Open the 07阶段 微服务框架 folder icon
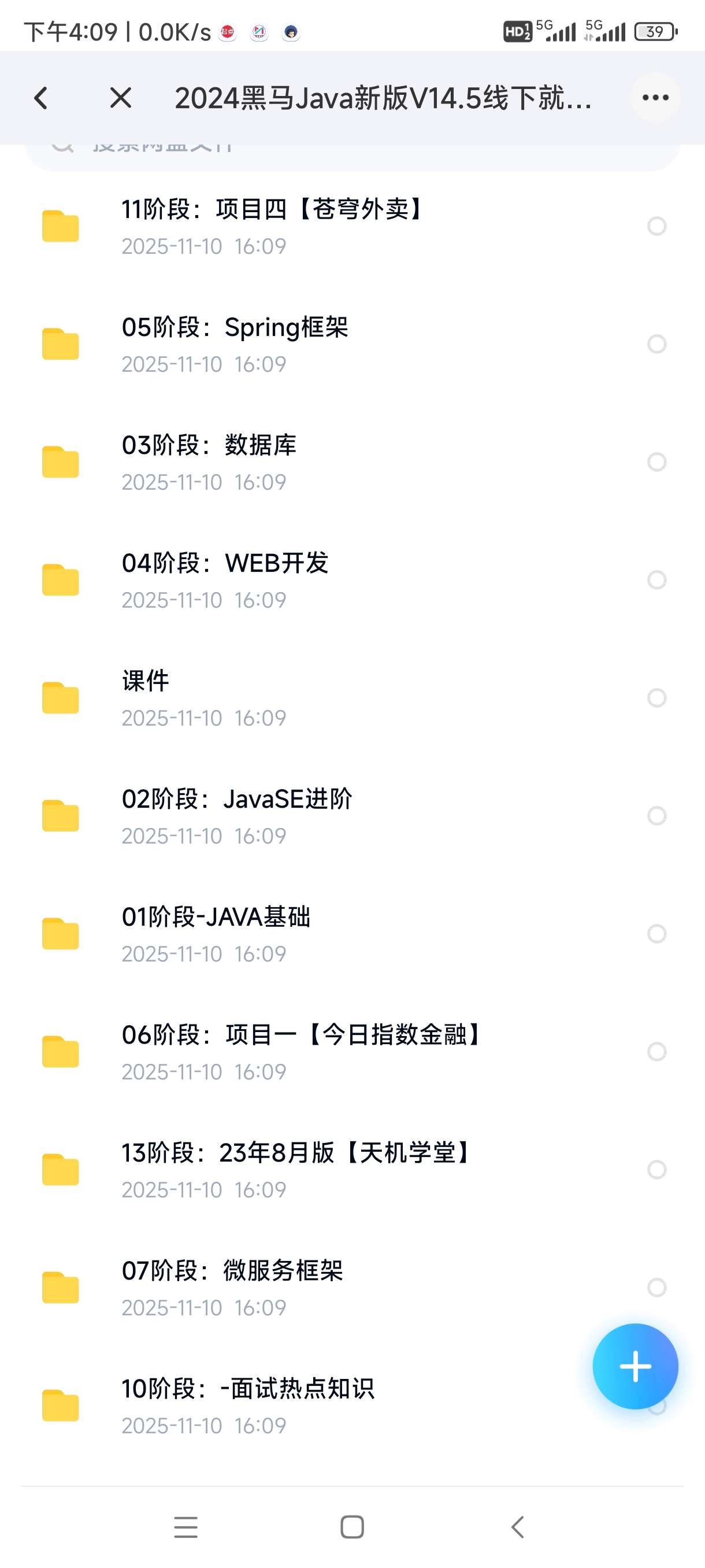Viewport: 705px width, 1568px height. point(60,1289)
